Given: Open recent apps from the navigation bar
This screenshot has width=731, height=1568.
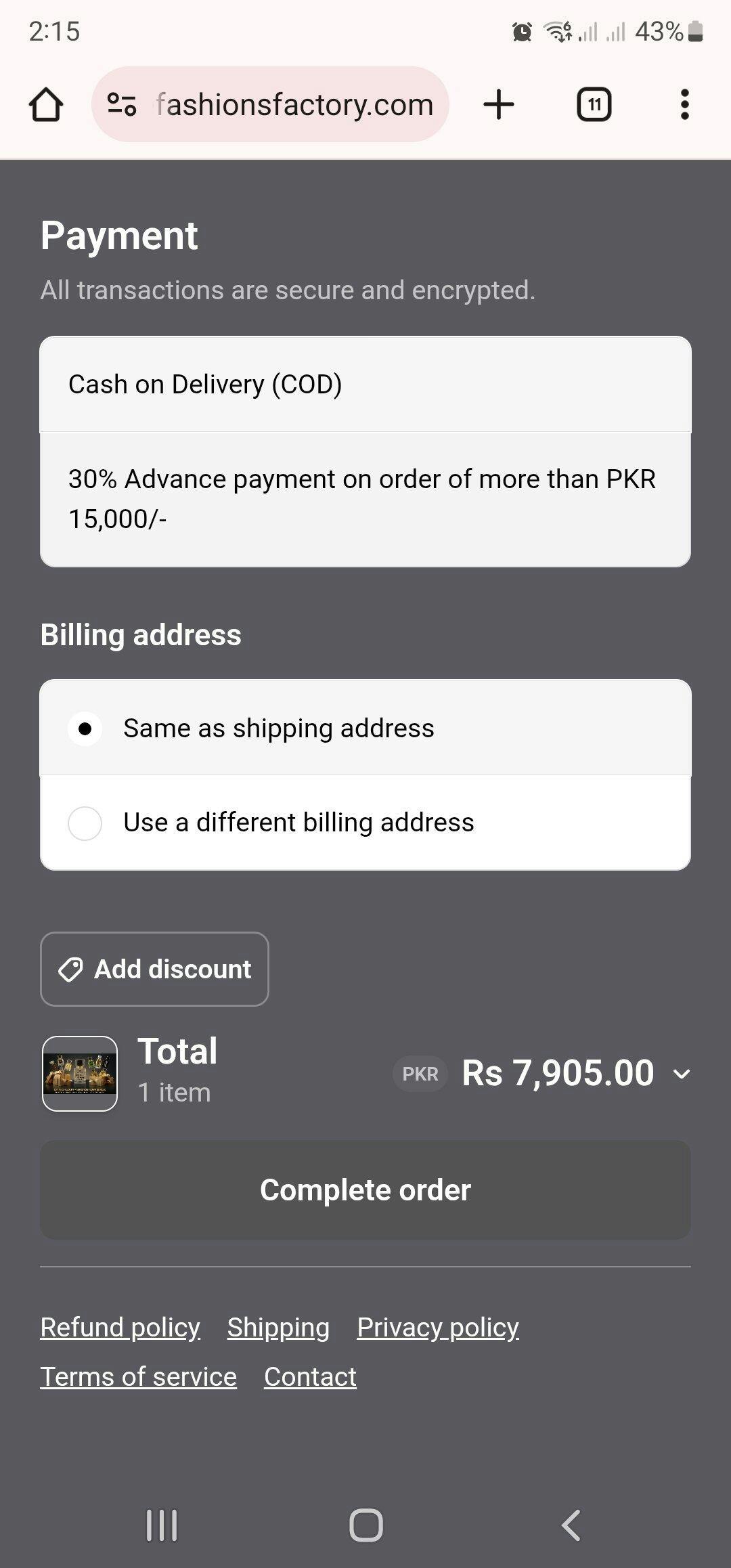Looking at the screenshot, I should pos(162,1525).
